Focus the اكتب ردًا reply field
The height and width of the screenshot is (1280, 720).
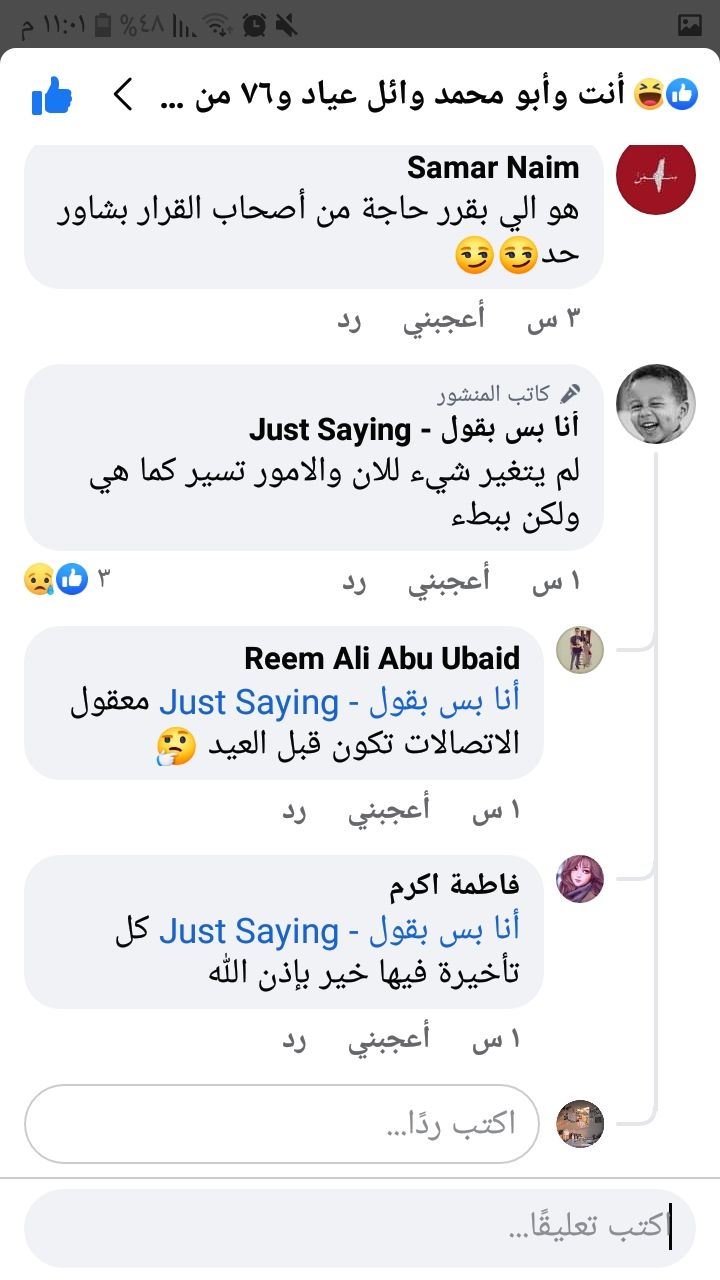coord(282,1124)
